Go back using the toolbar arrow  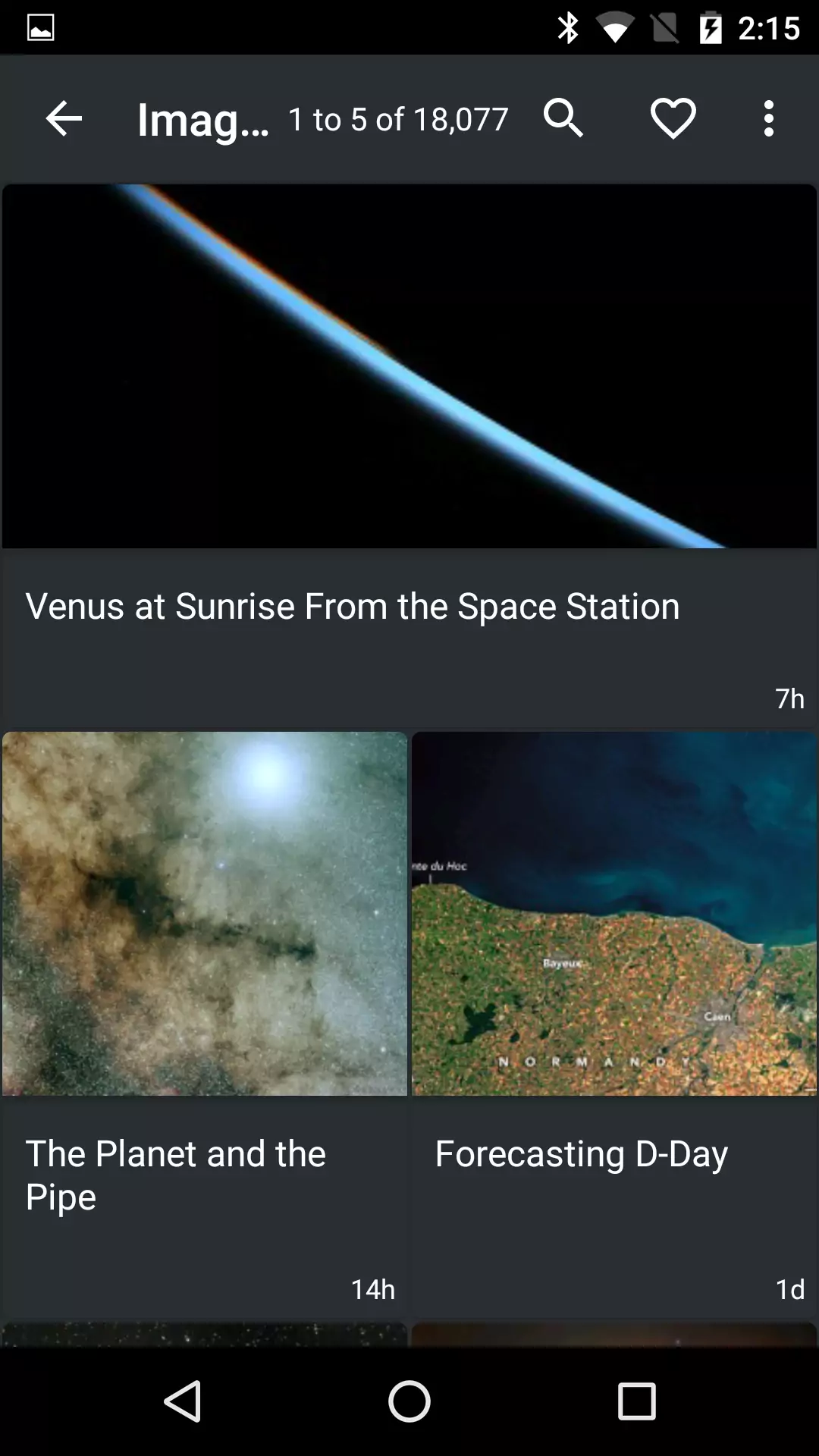coord(64,119)
